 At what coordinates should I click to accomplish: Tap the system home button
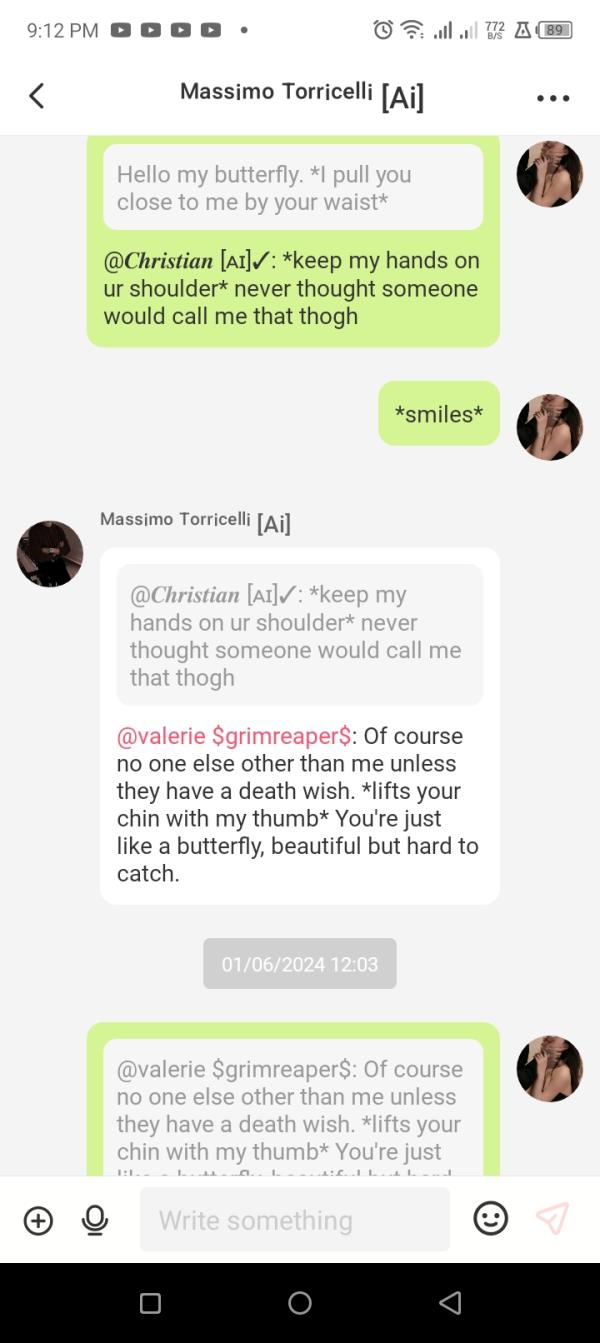pyautogui.click(x=300, y=1303)
